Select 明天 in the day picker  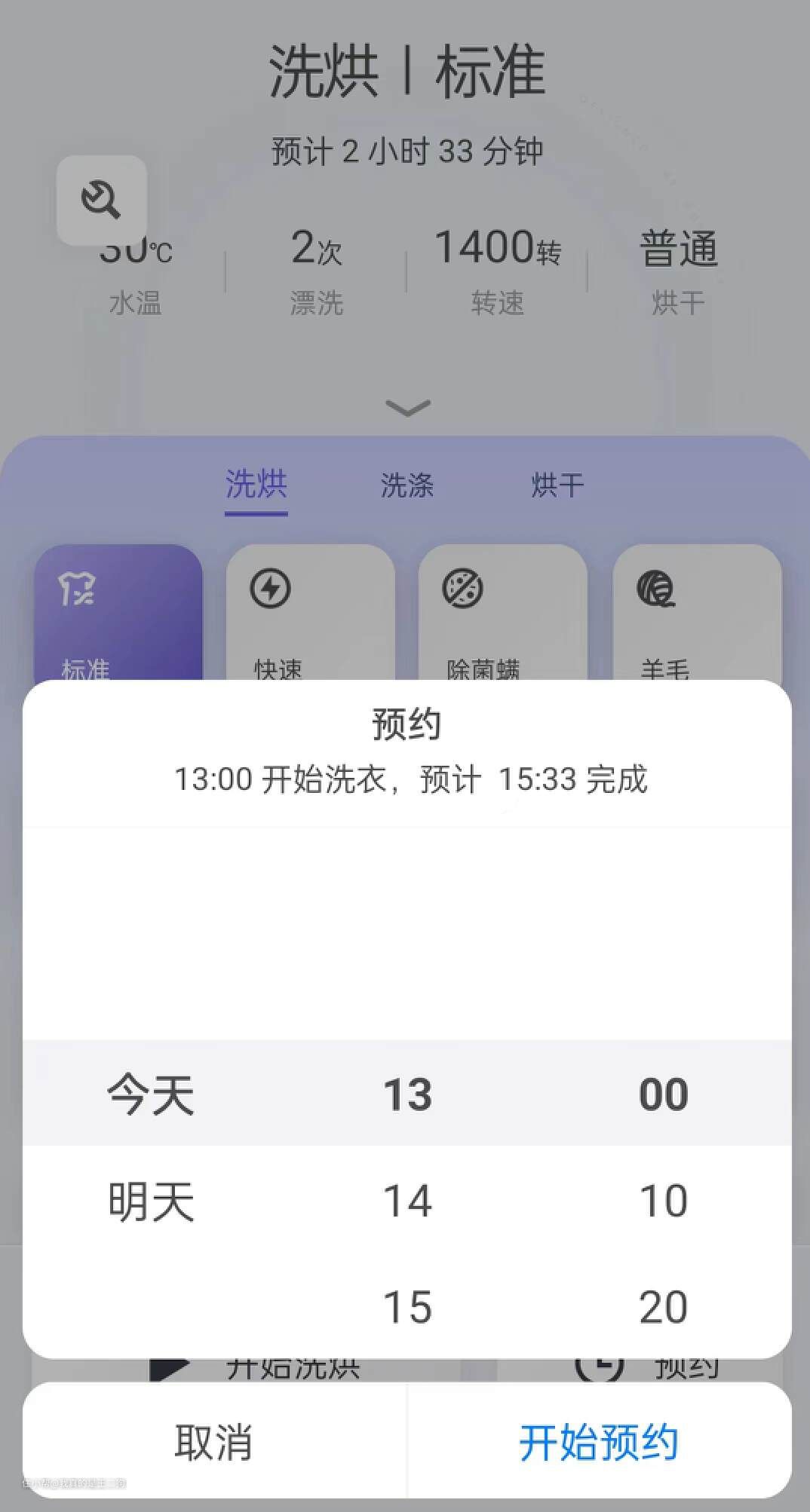point(151,1201)
